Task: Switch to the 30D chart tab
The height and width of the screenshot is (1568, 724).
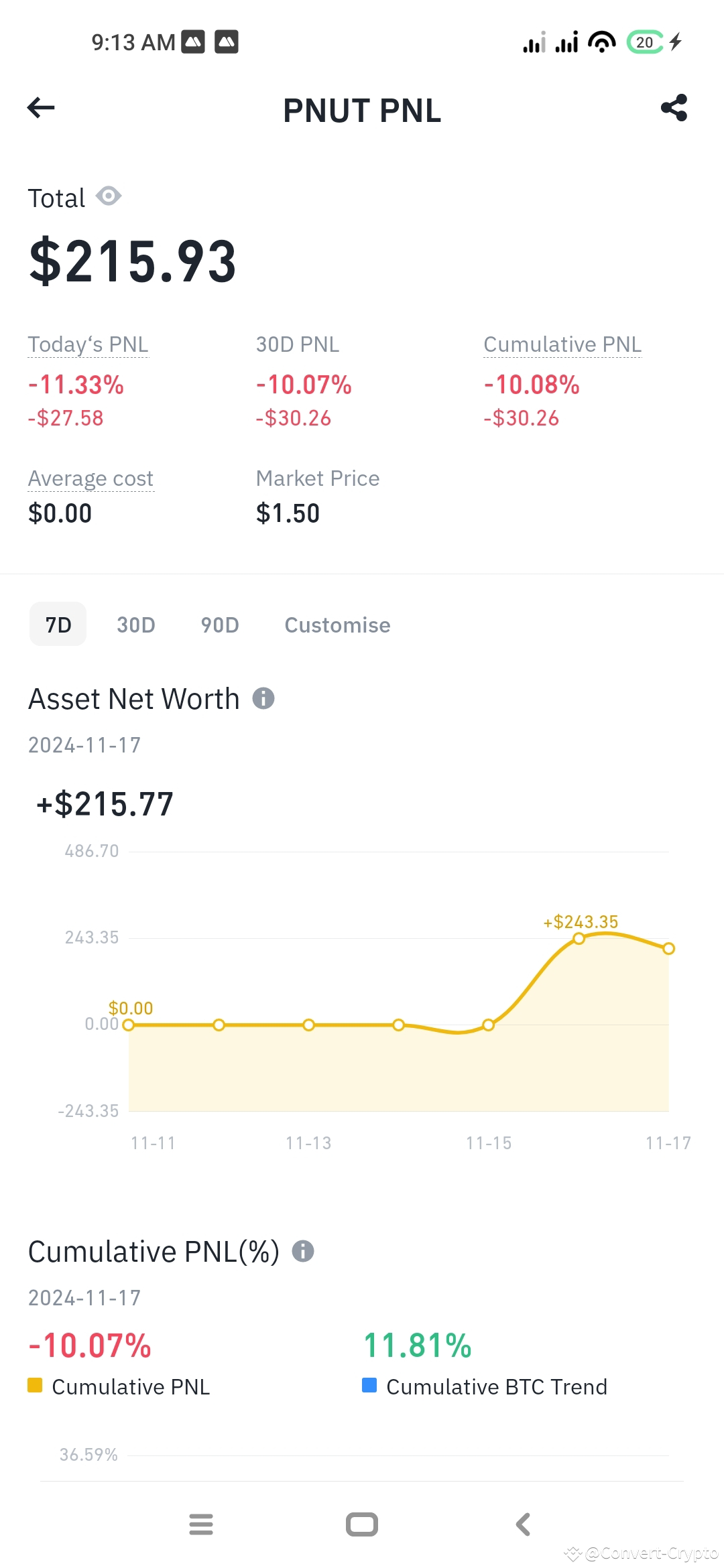Action: 136,624
